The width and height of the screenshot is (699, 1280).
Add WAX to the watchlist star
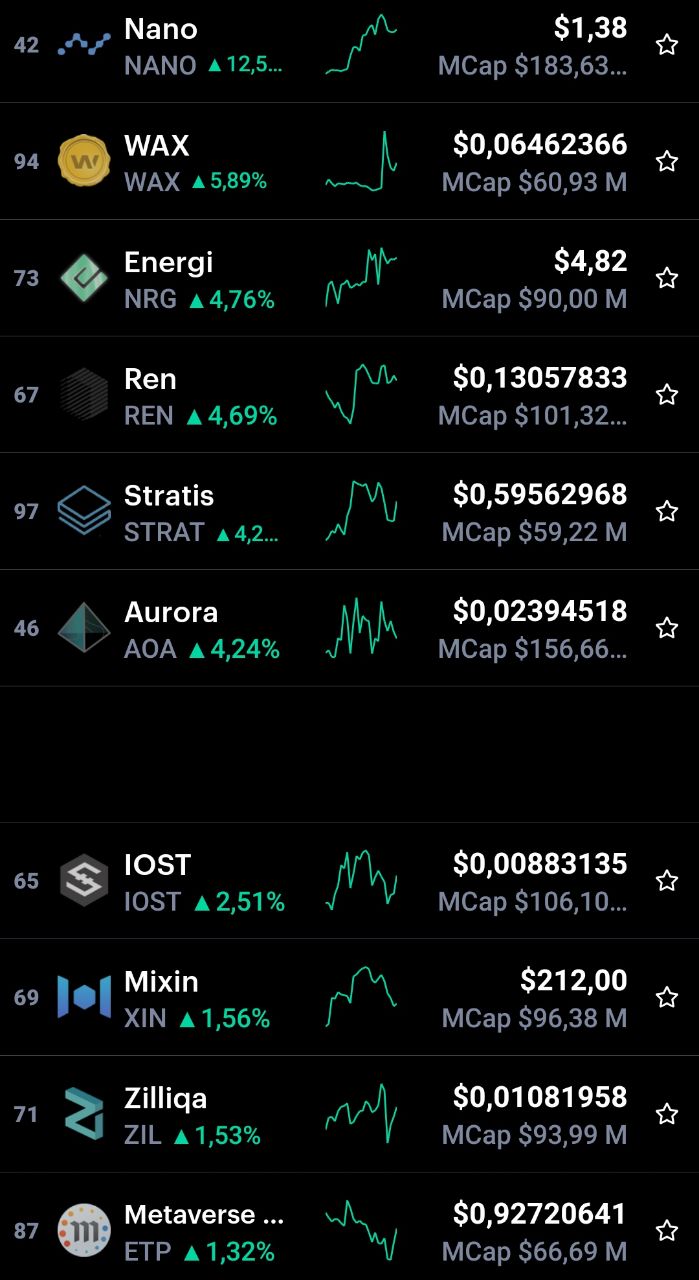pos(667,161)
